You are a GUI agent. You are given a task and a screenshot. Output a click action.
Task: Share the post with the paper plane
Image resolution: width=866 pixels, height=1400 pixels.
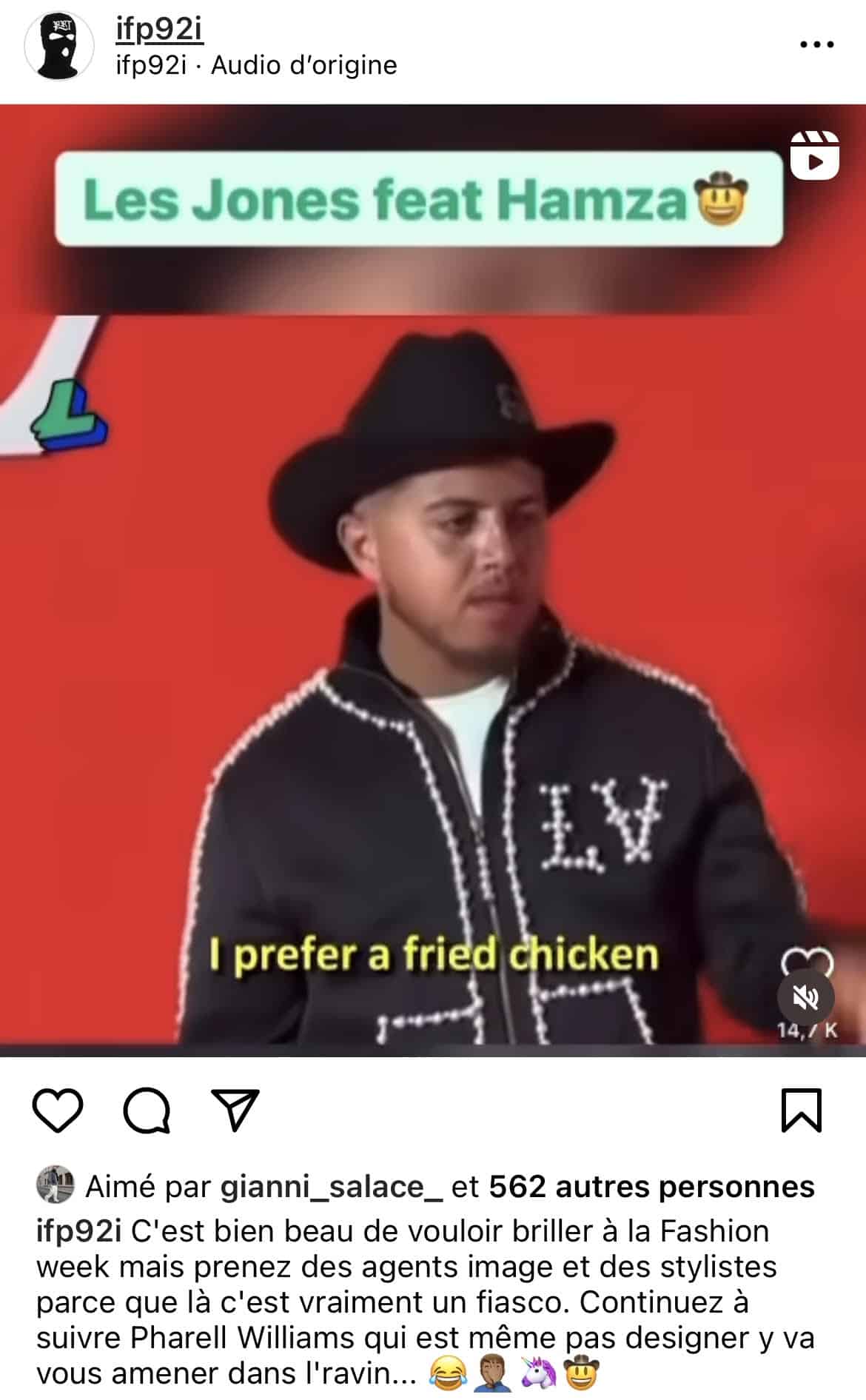[235, 1109]
